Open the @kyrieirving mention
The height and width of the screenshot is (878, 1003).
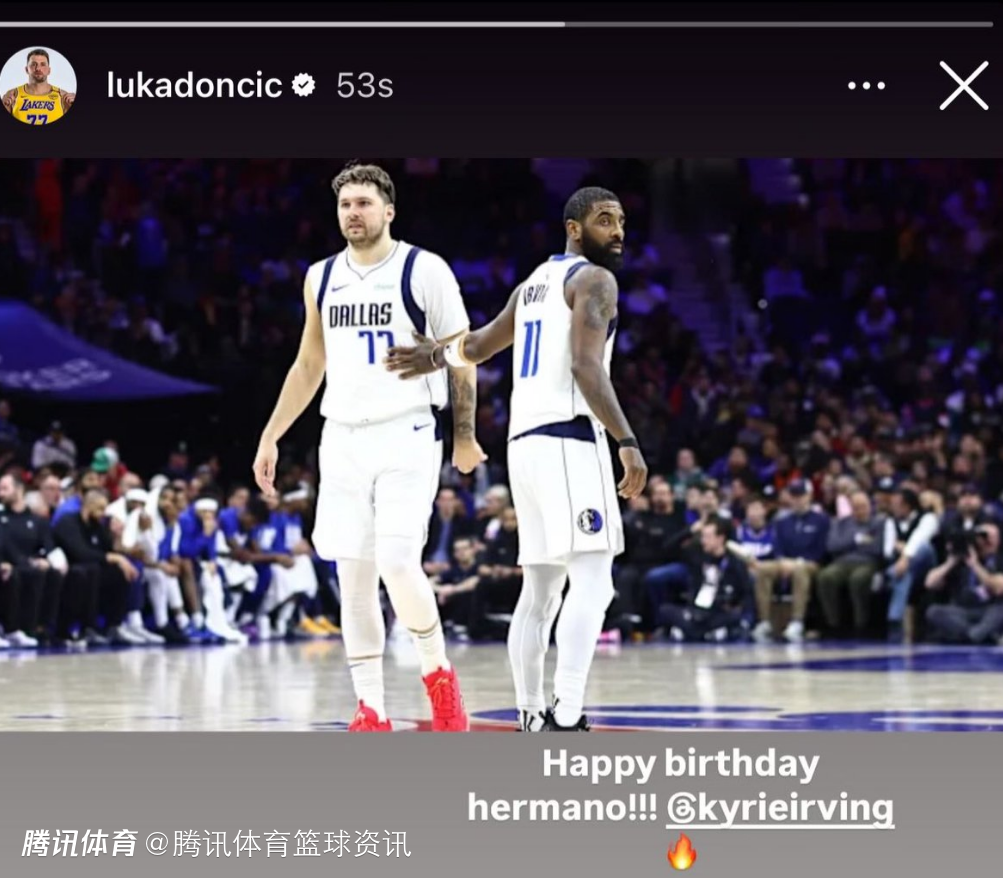point(780,808)
